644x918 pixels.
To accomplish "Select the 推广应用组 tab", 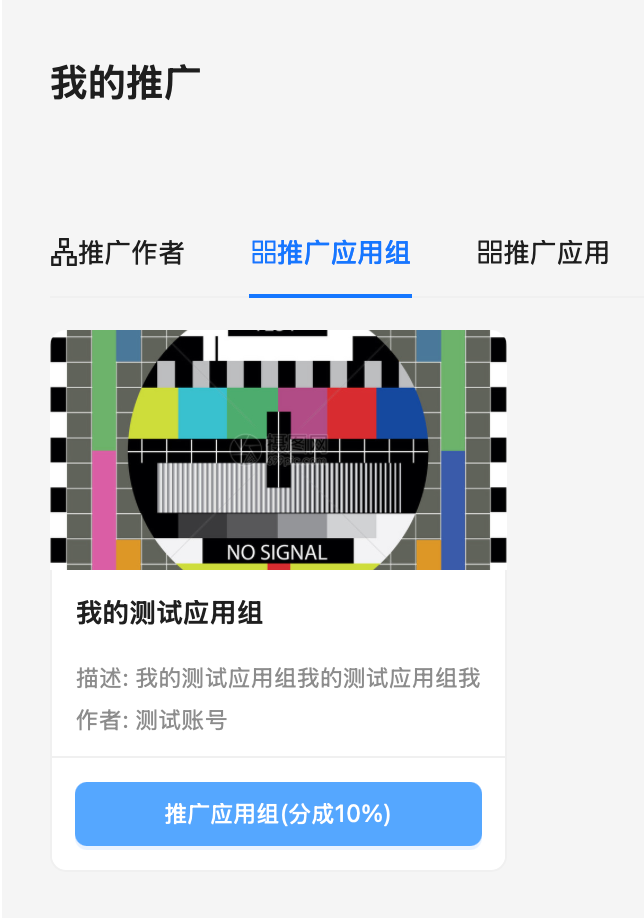I will pyautogui.click(x=330, y=253).
